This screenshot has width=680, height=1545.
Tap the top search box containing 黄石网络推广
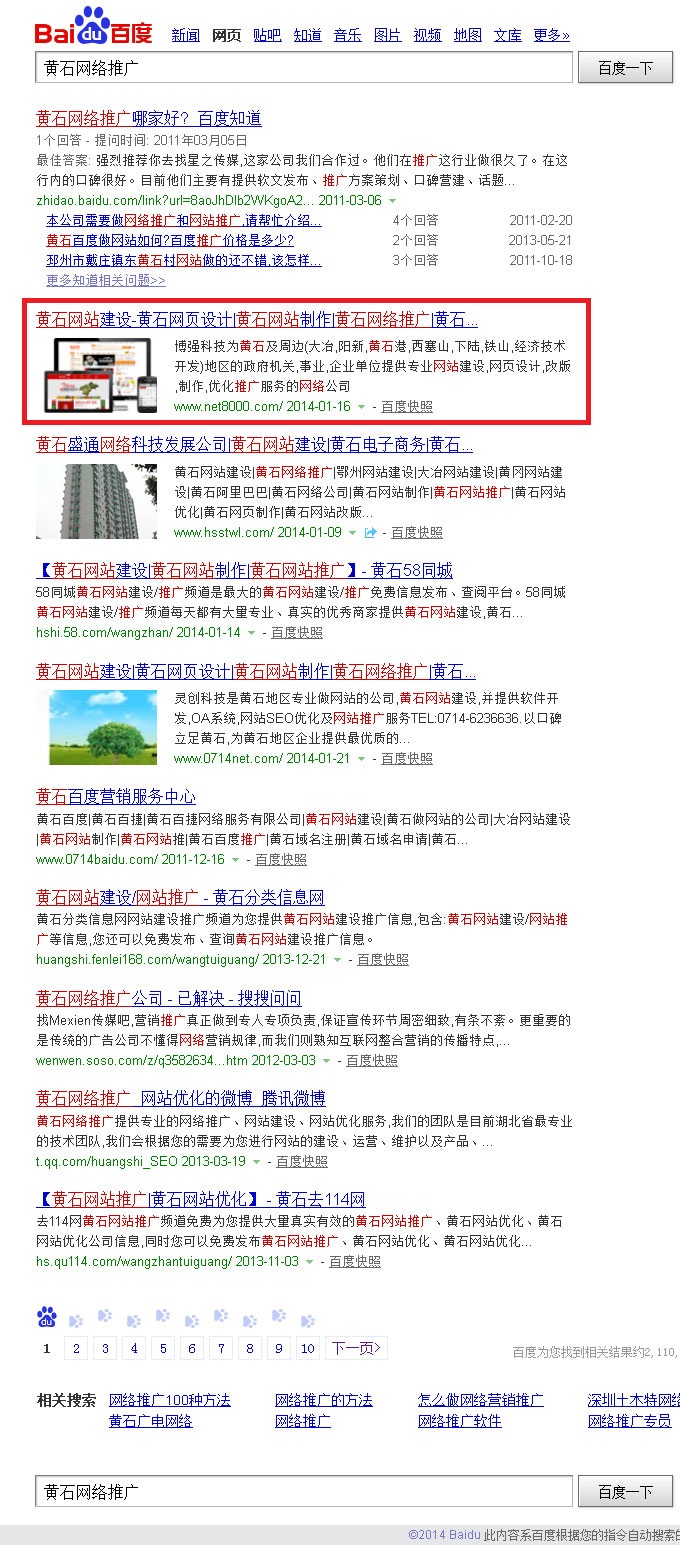pyautogui.click(x=304, y=68)
